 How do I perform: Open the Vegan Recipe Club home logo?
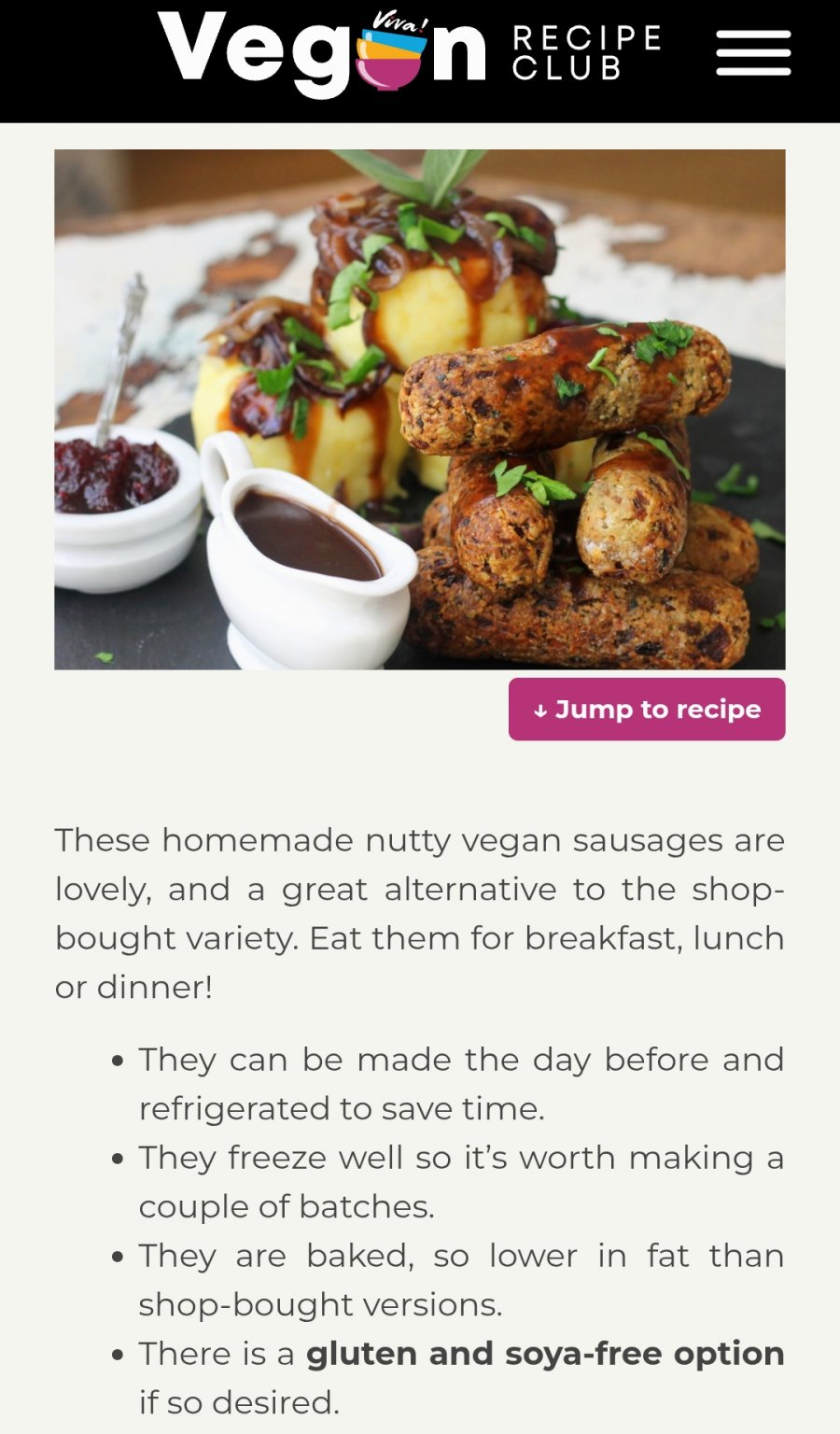(x=409, y=52)
